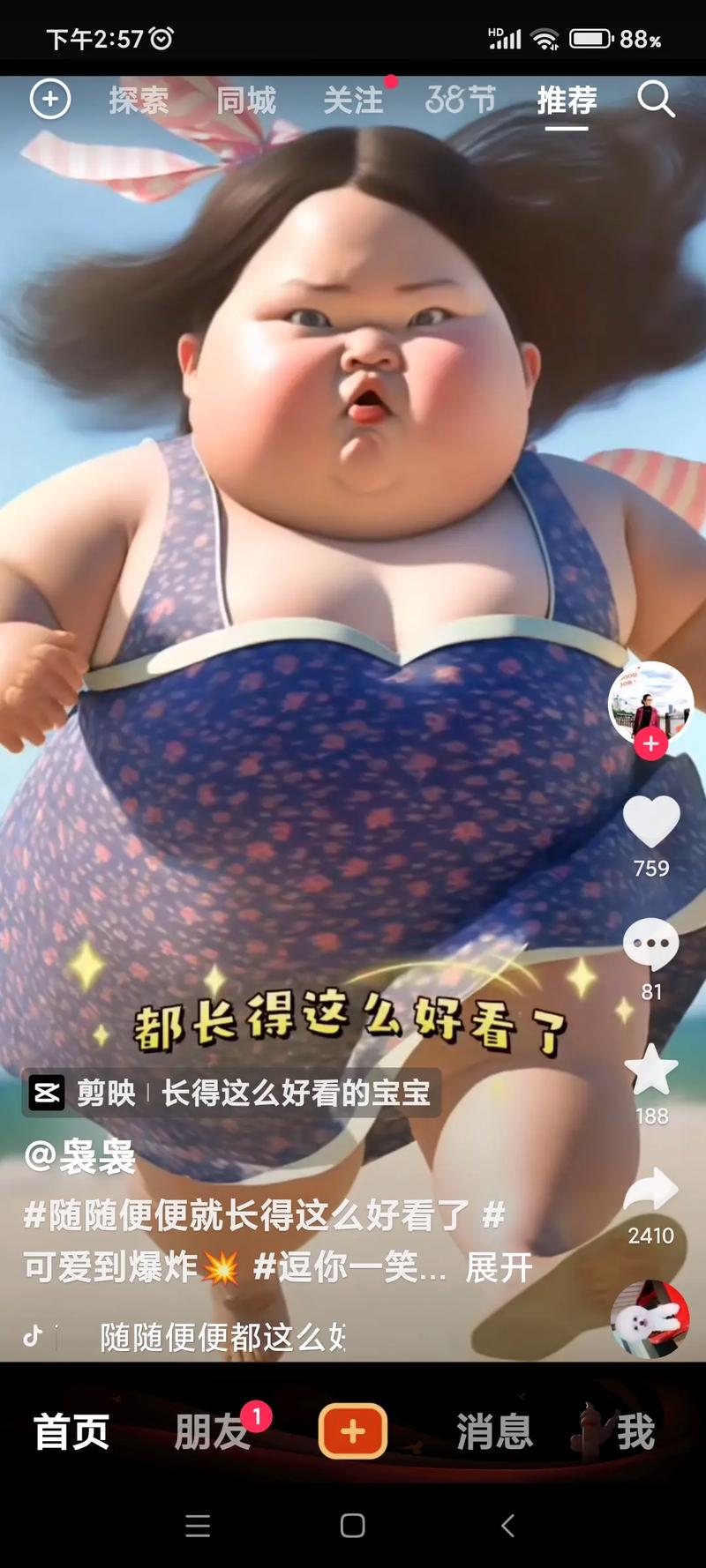The height and width of the screenshot is (1568, 706).
Task: Go to the 朋友 tab
Action: tap(212, 1431)
